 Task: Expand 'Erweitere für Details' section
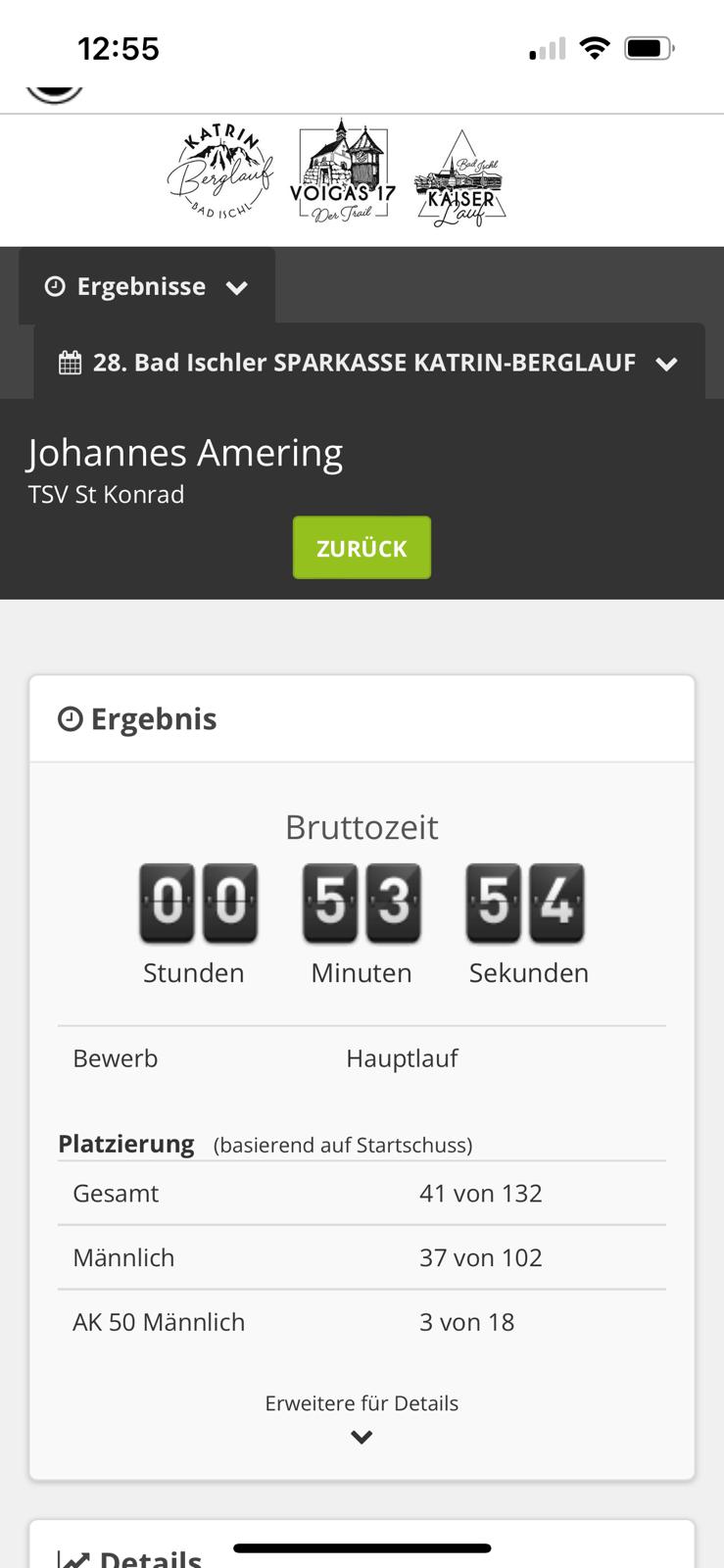[362, 1418]
